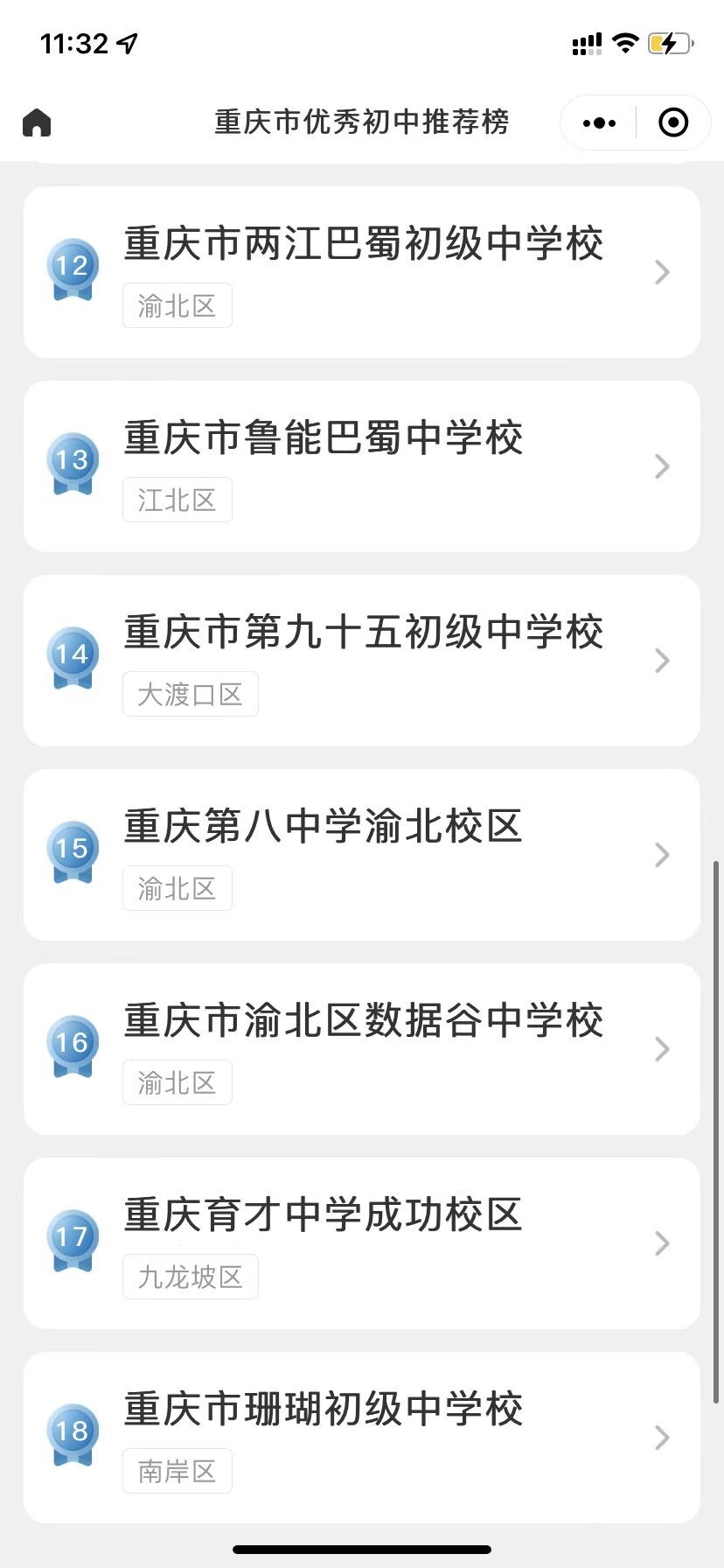The height and width of the screenshot is (1568, 724).
Task: Tap the 重庆市渝北区数据谷中学校 row
Action: click(x=362, y=1048)
